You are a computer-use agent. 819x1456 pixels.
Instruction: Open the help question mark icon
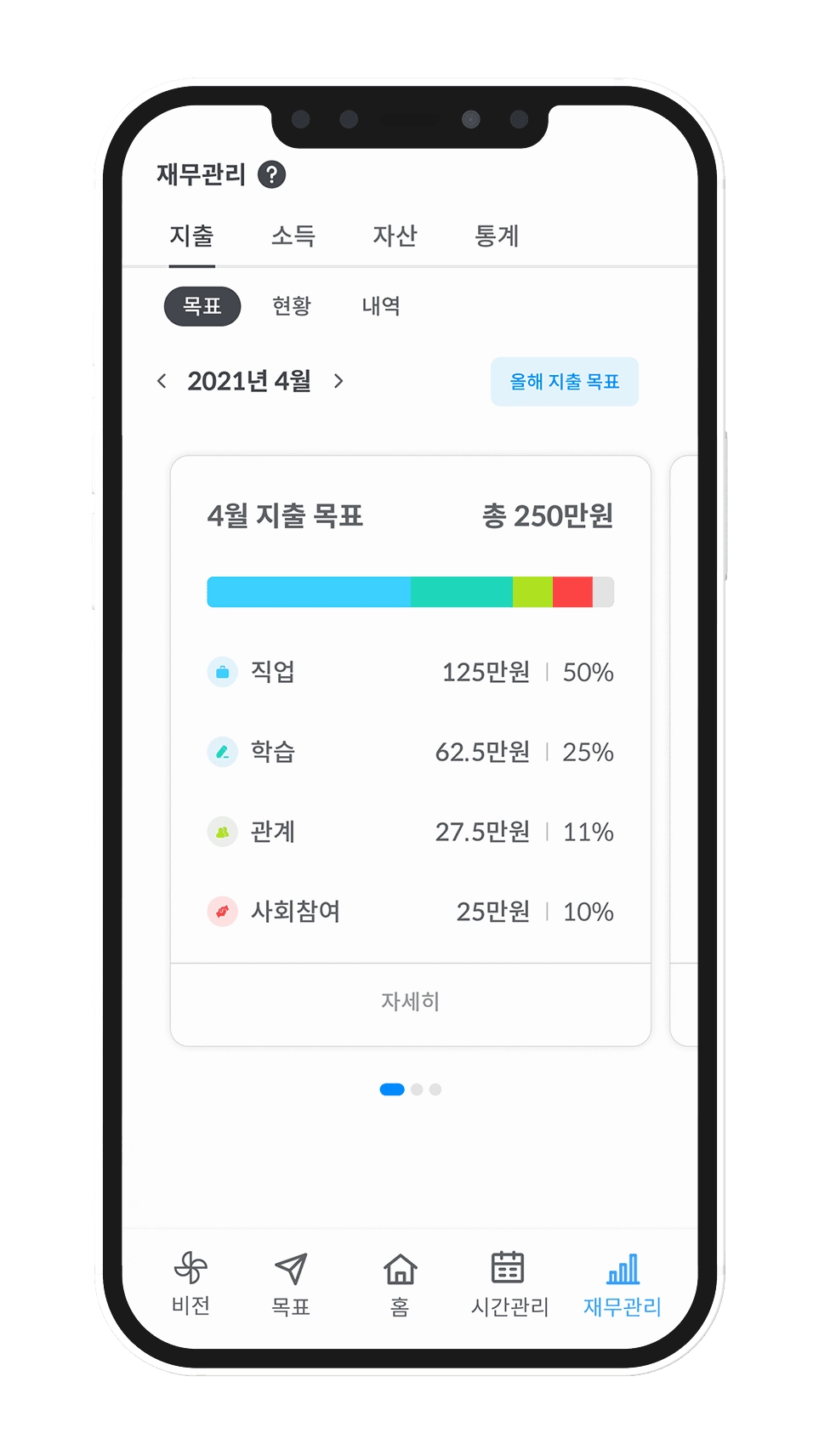coord(271,175)
